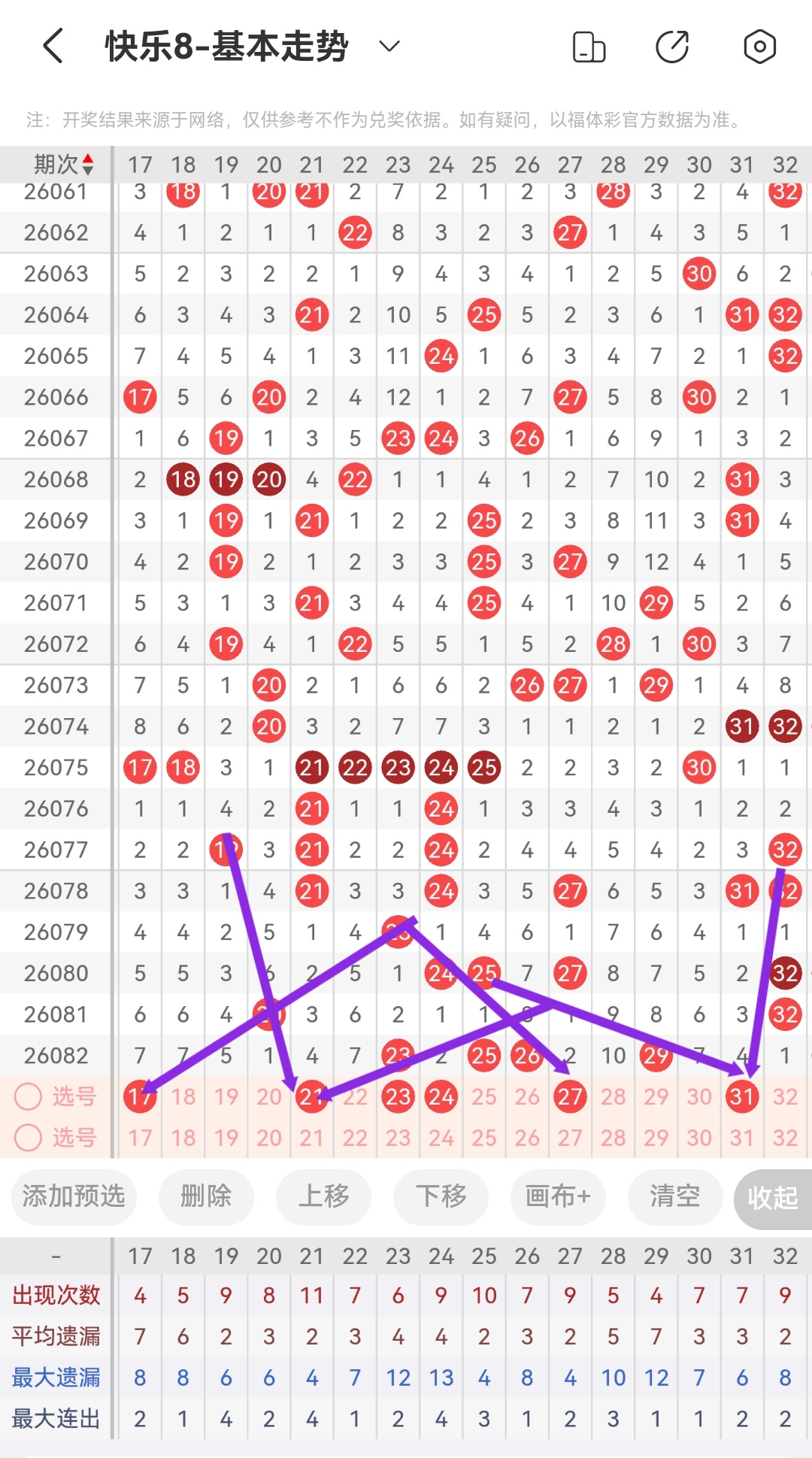
Task: Pick number 25 in the second 选号 row
Action: 484,1138
